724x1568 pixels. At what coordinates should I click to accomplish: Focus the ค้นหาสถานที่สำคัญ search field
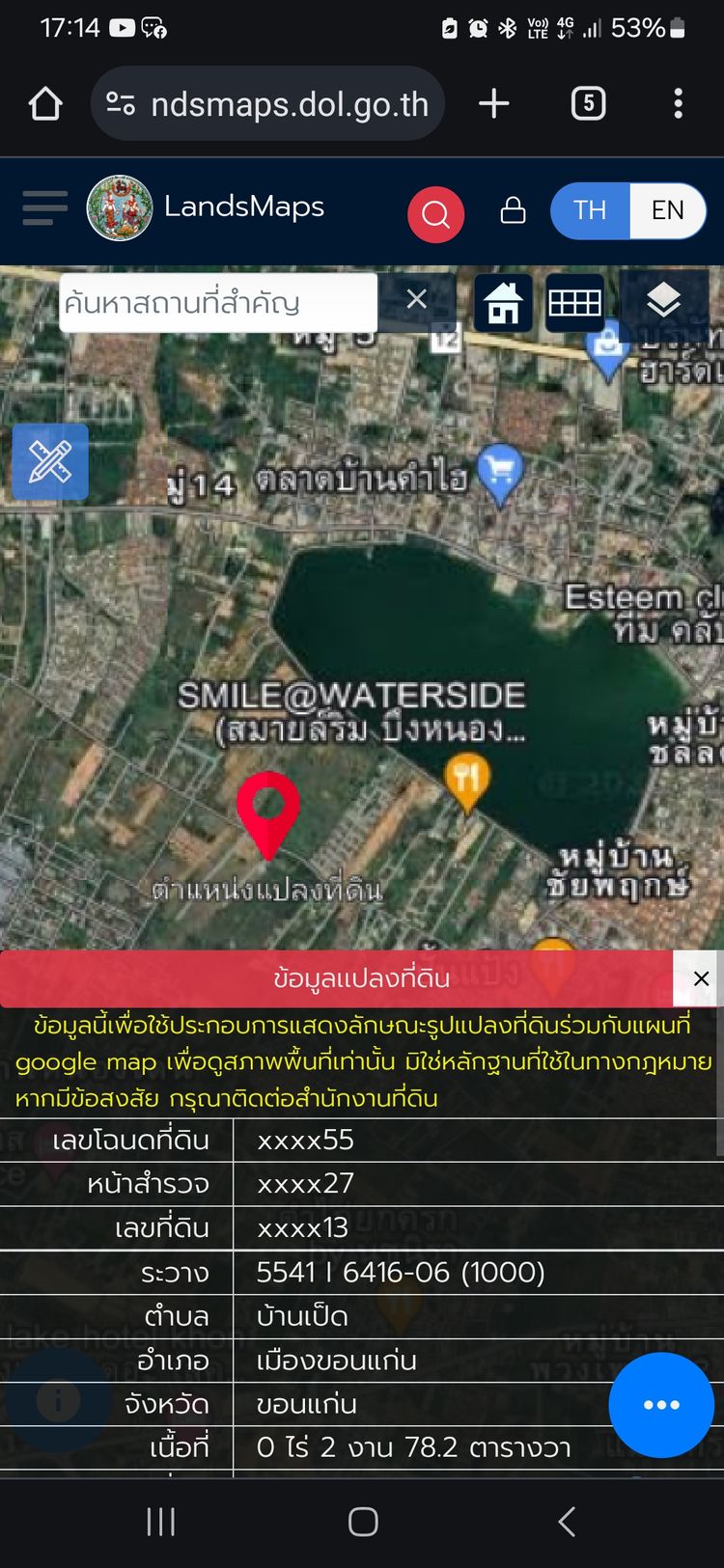pos(217,303)
